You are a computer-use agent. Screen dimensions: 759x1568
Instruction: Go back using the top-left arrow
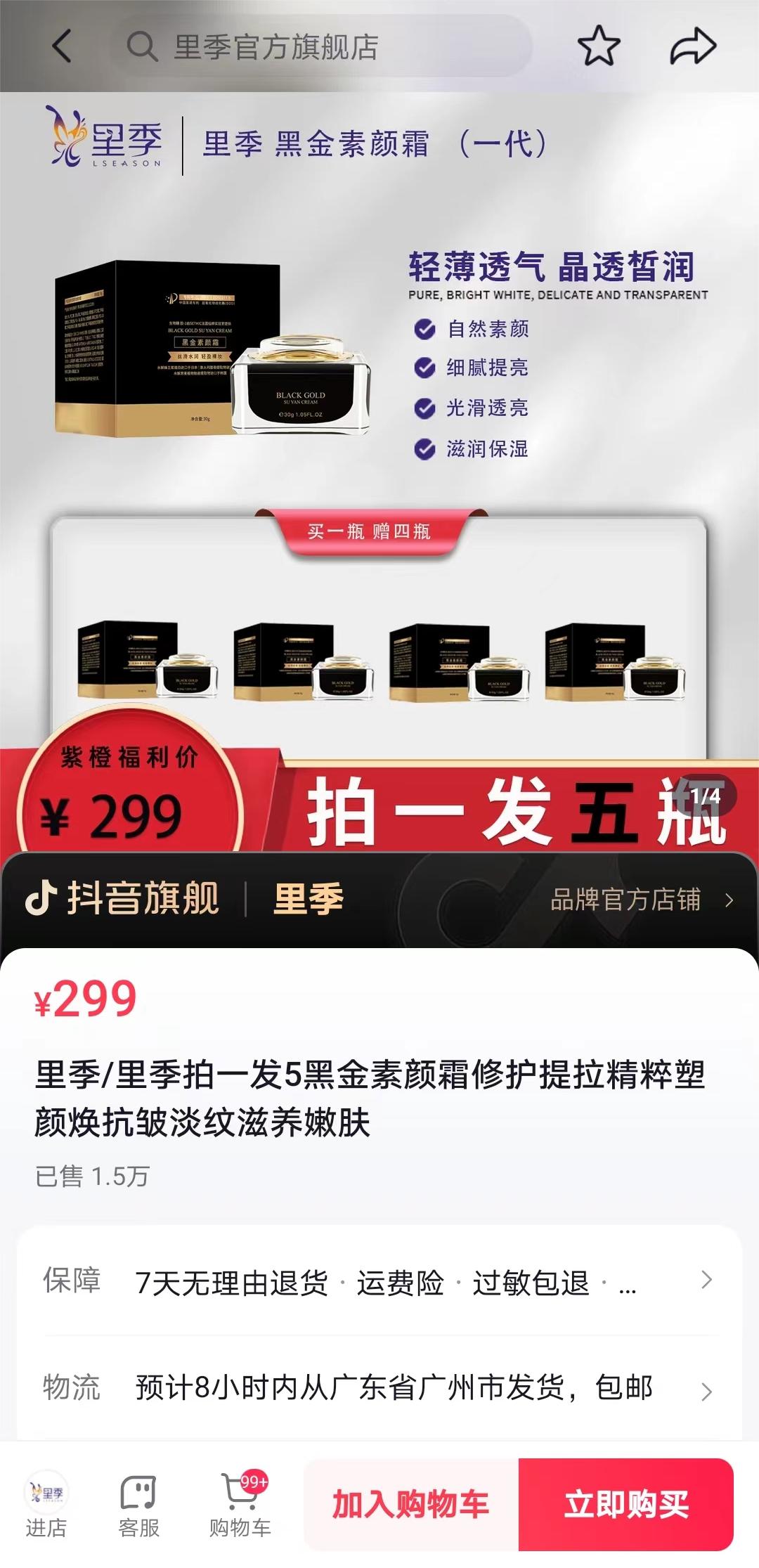[x=62, y=46]
